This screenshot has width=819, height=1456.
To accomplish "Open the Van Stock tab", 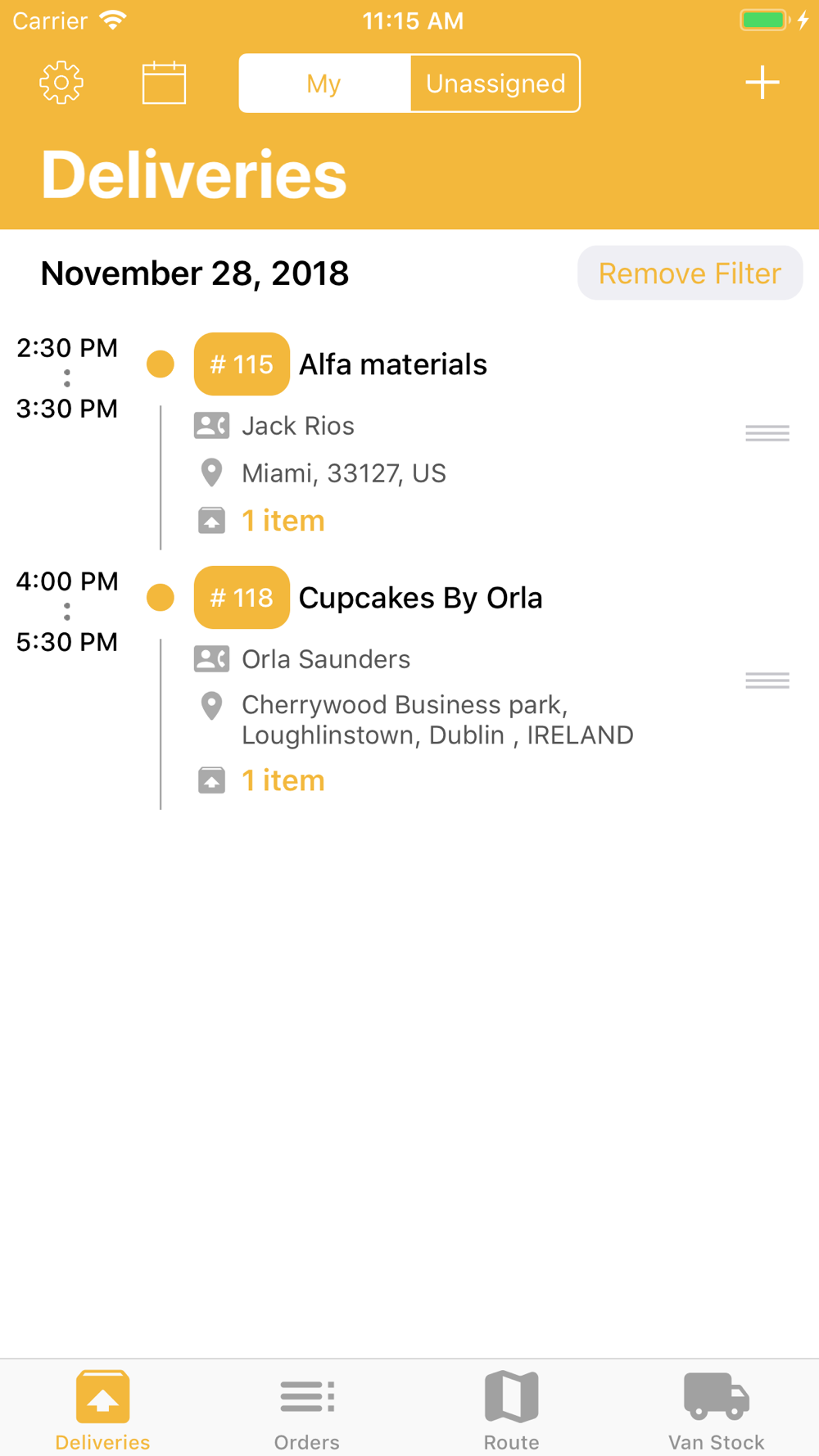I will point(717,1410).
